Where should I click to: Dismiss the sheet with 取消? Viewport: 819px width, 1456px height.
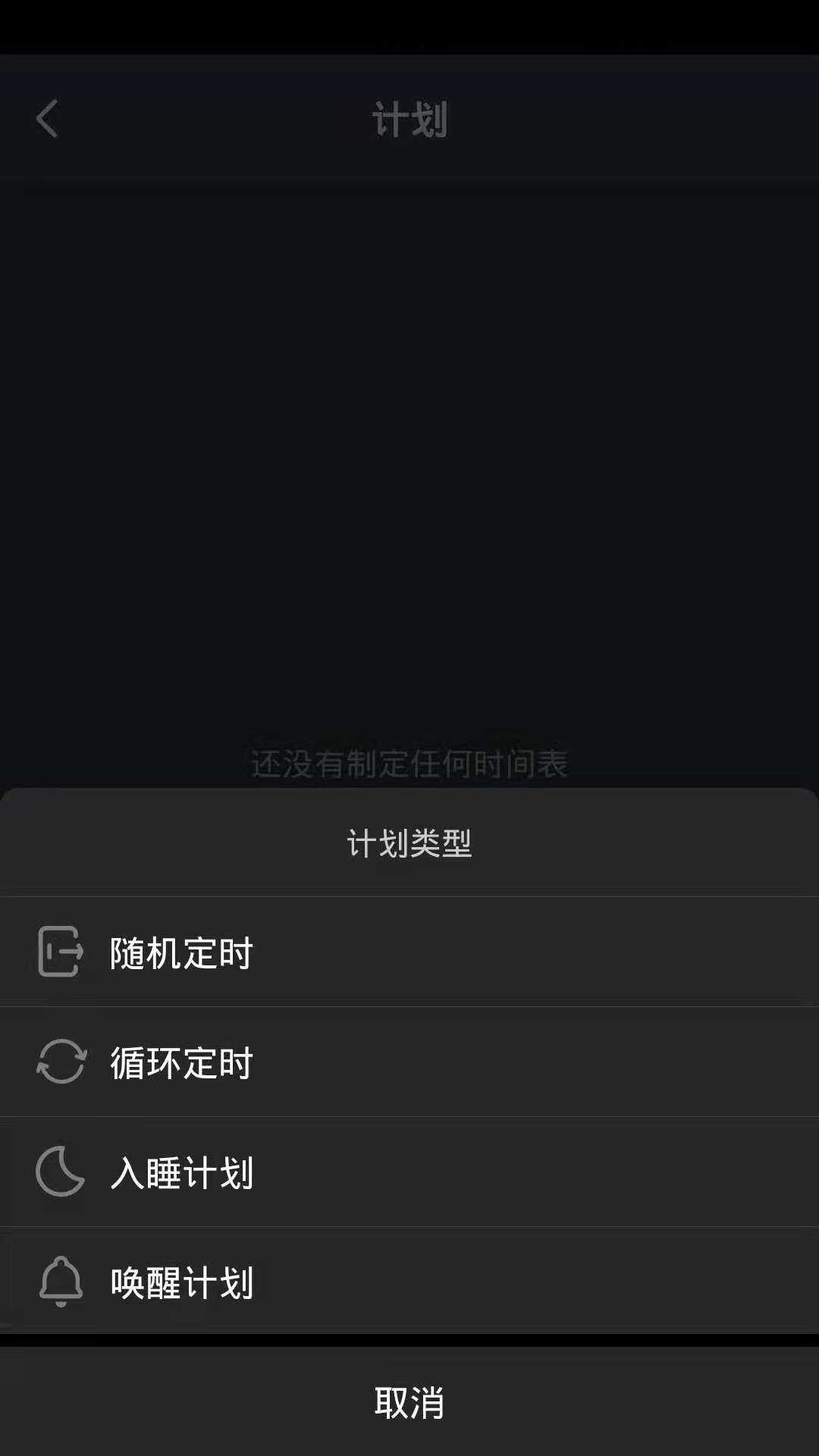(x=409, y=1402)
